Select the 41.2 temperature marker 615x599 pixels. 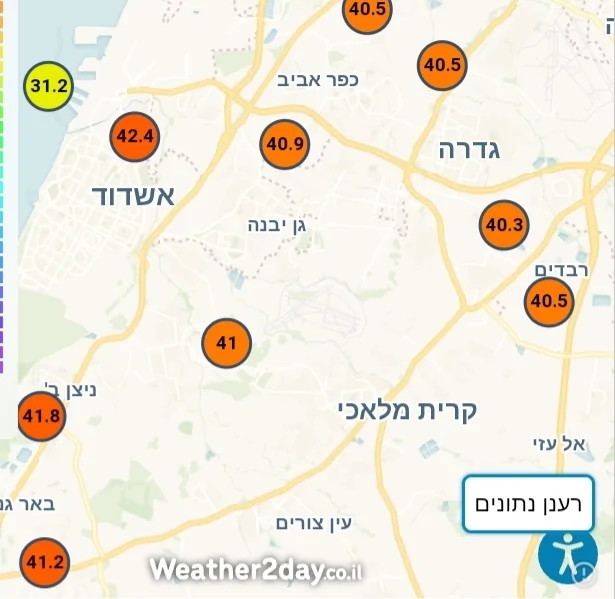(45, 562)
